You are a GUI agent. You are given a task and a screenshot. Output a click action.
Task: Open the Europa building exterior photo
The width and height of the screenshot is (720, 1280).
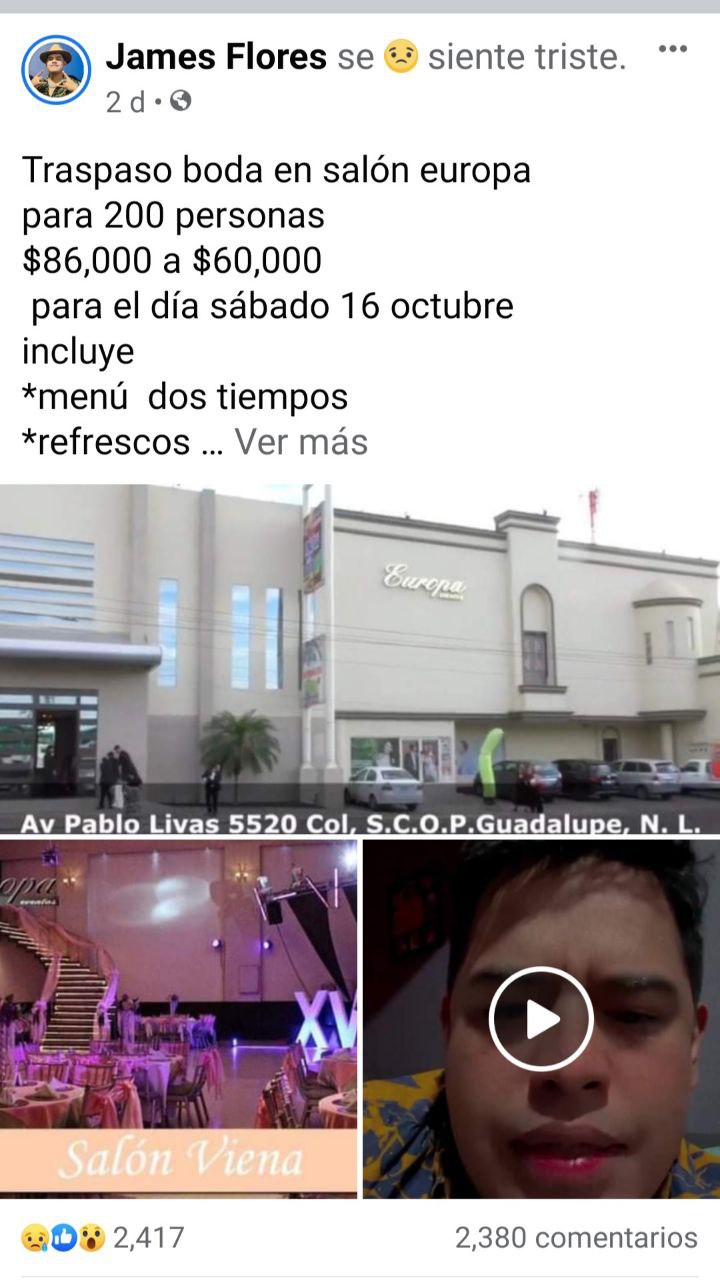coord(360,660)
